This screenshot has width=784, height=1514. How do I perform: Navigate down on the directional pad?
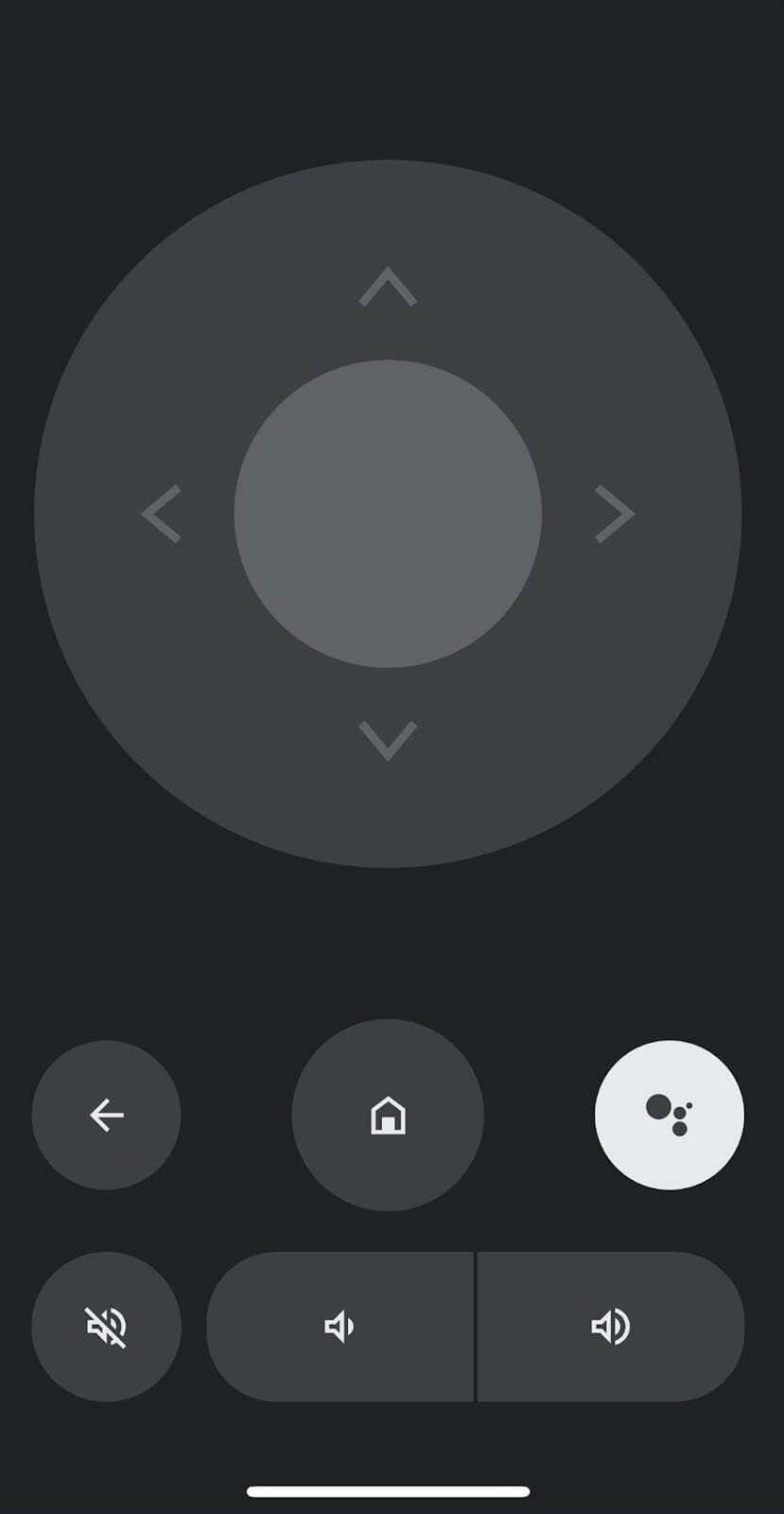click(387, 741)
